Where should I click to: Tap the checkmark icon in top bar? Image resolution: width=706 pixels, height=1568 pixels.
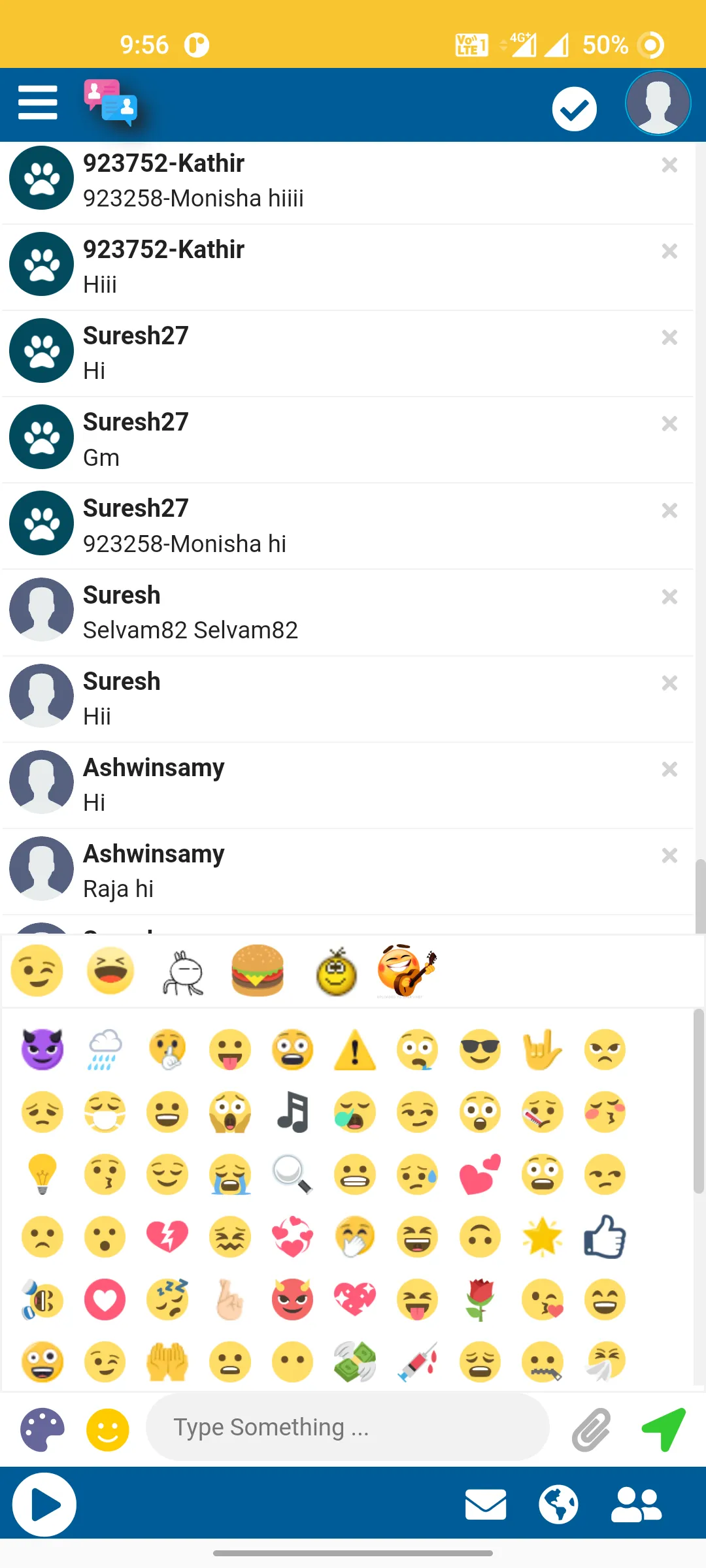(574, 109)
